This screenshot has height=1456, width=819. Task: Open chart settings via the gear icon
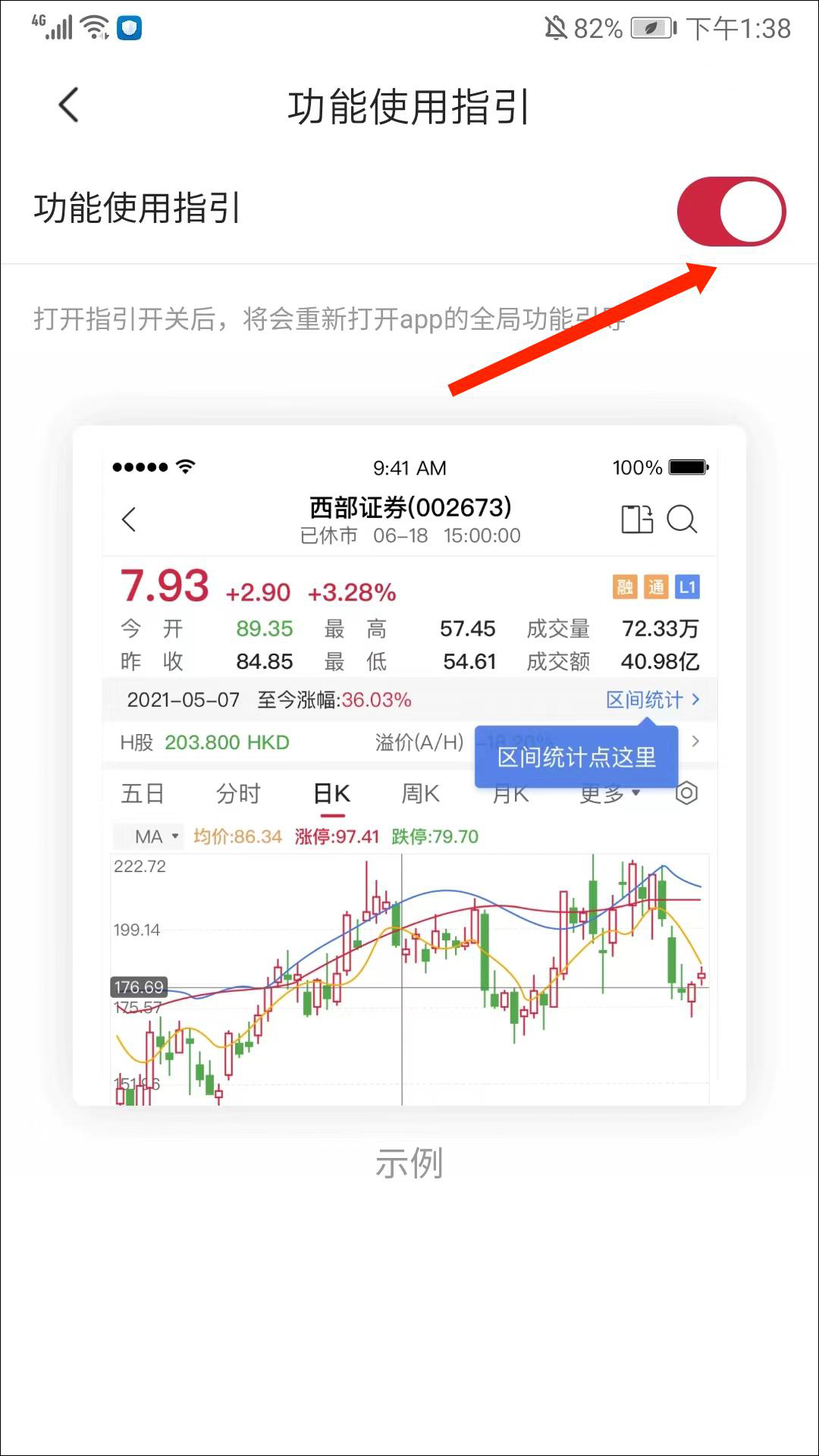pyautogui.click(x=687, y=792)
